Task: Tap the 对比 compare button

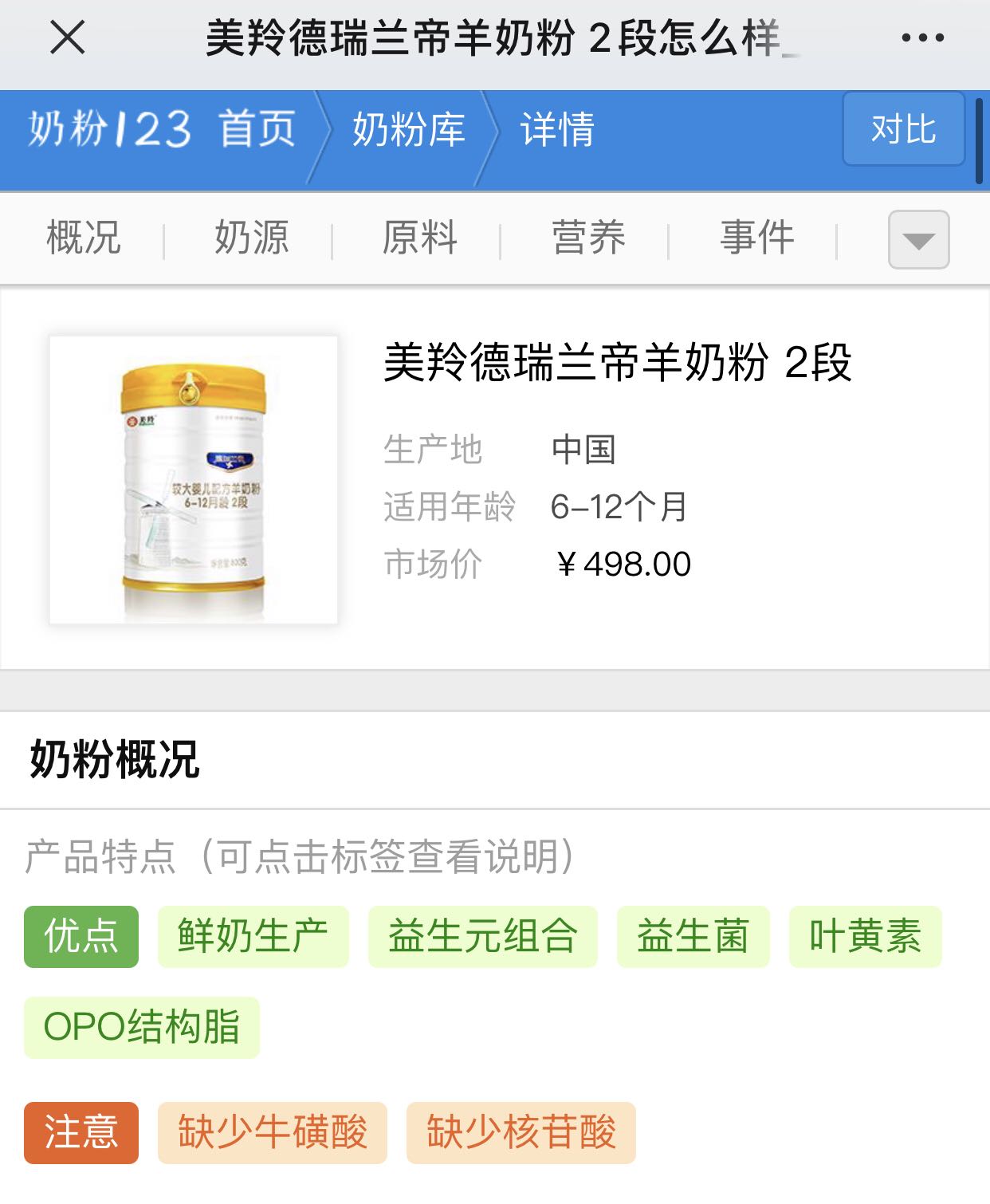Action: 903,129
